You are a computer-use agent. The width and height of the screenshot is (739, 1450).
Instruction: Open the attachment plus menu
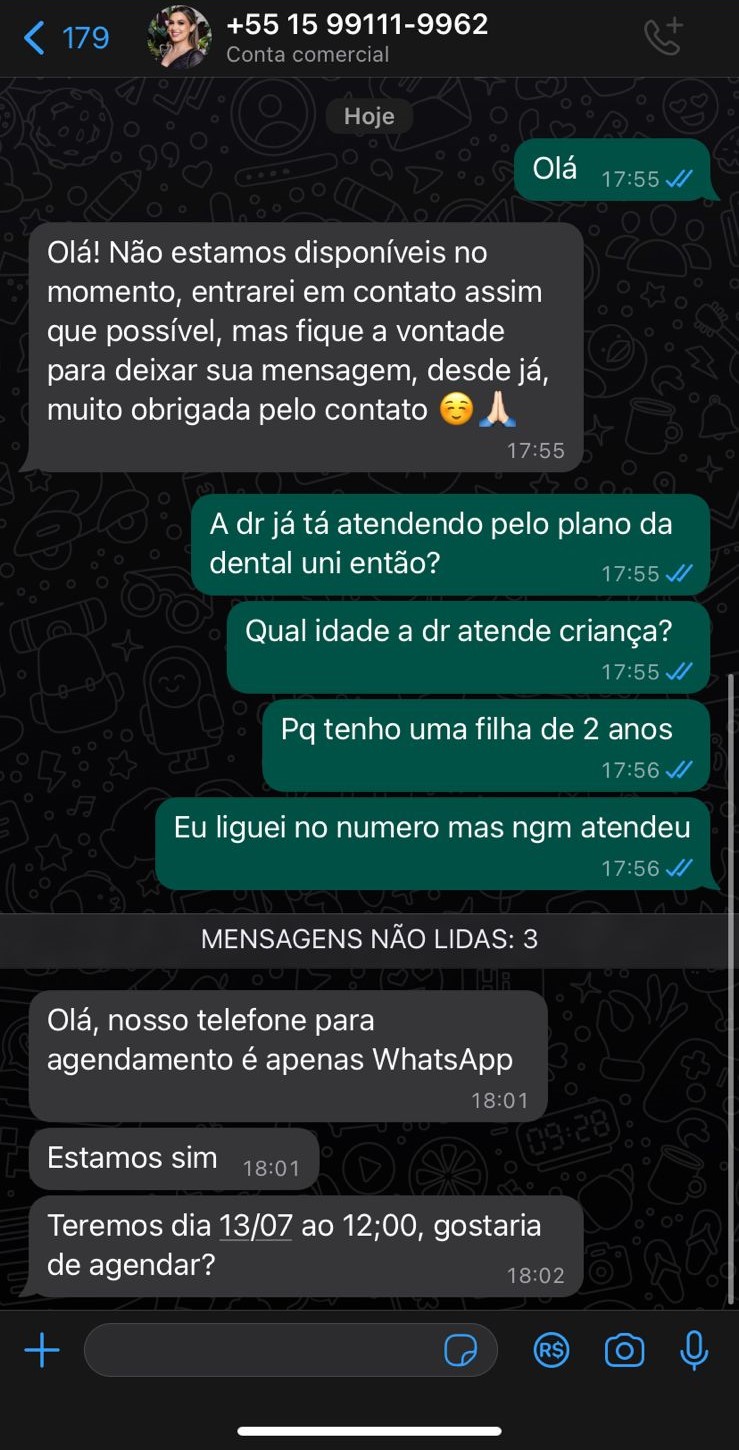coord(42,1352)
